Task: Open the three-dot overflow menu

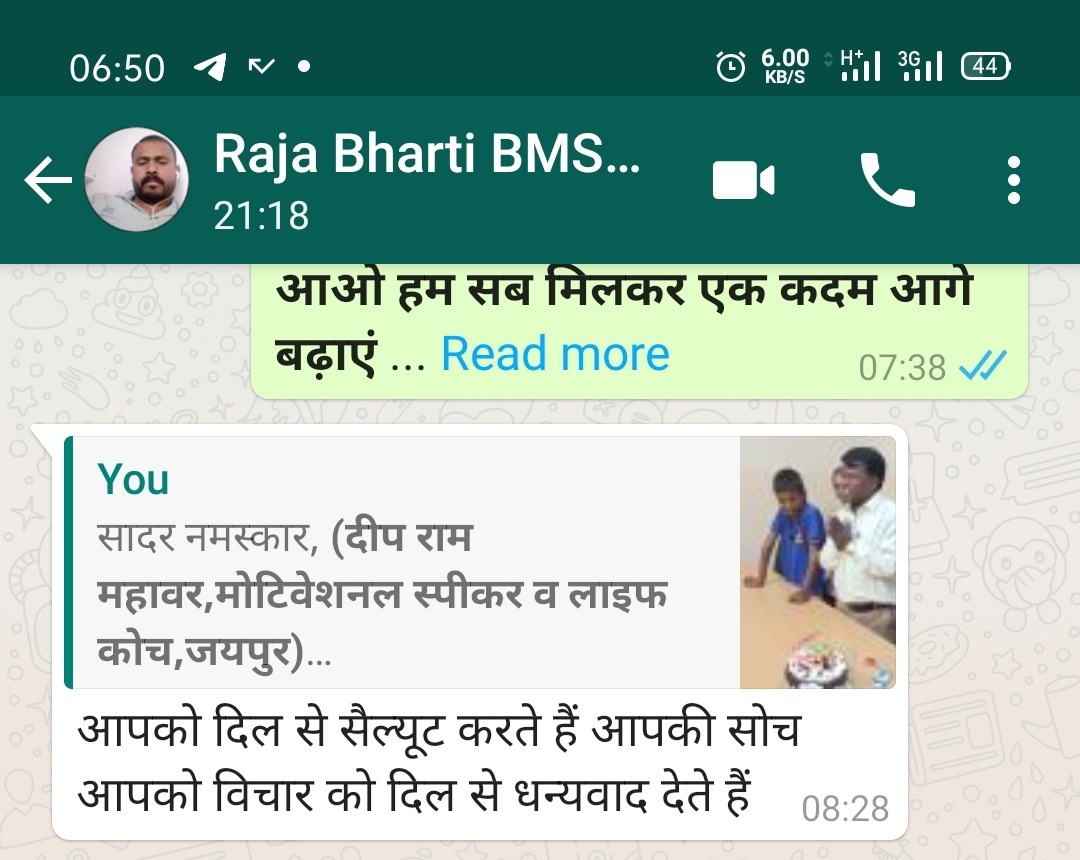Action: [1013, 180]
